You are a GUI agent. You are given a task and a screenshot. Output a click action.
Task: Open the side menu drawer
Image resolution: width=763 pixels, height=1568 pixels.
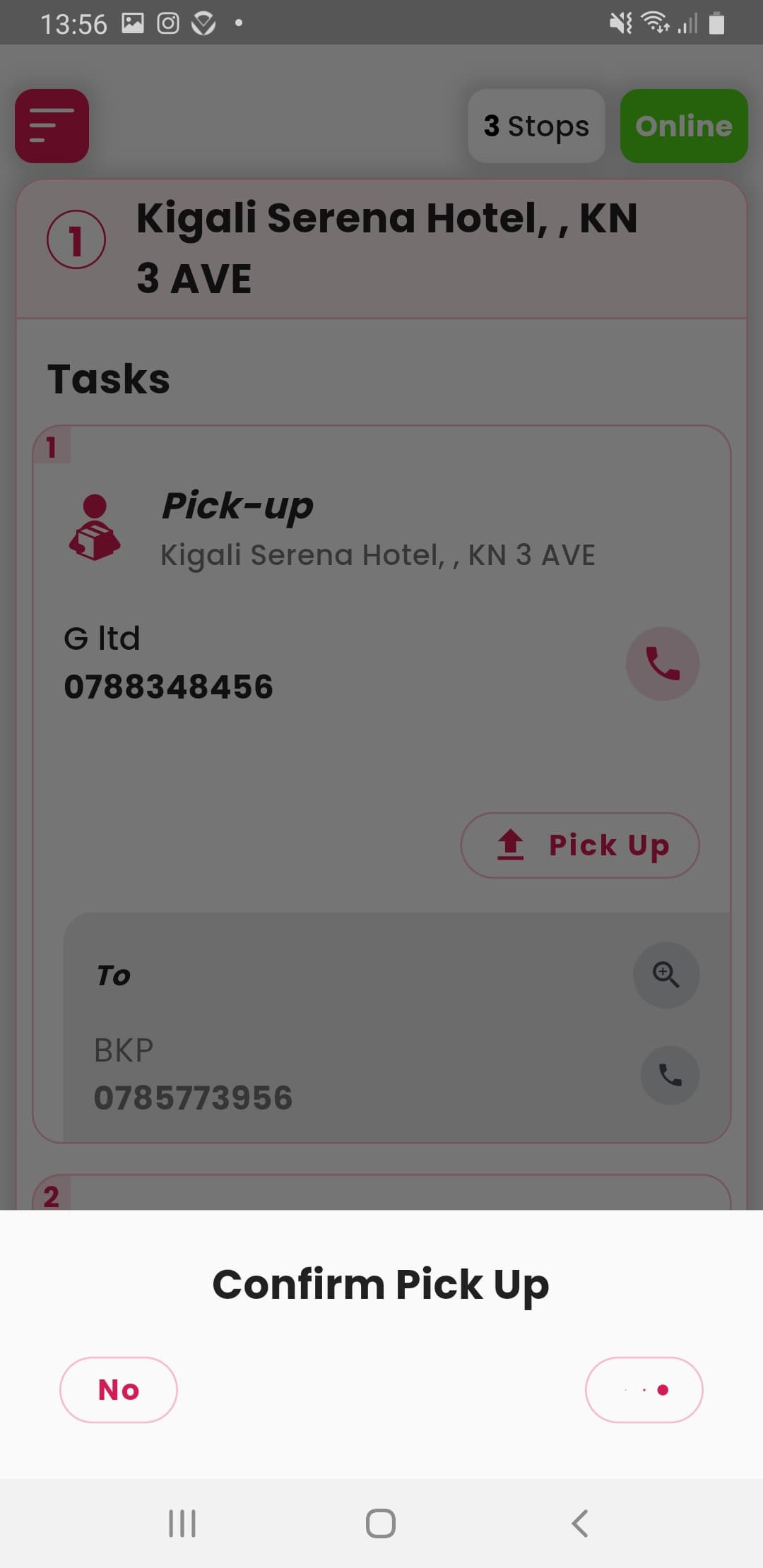pos(52,126)
